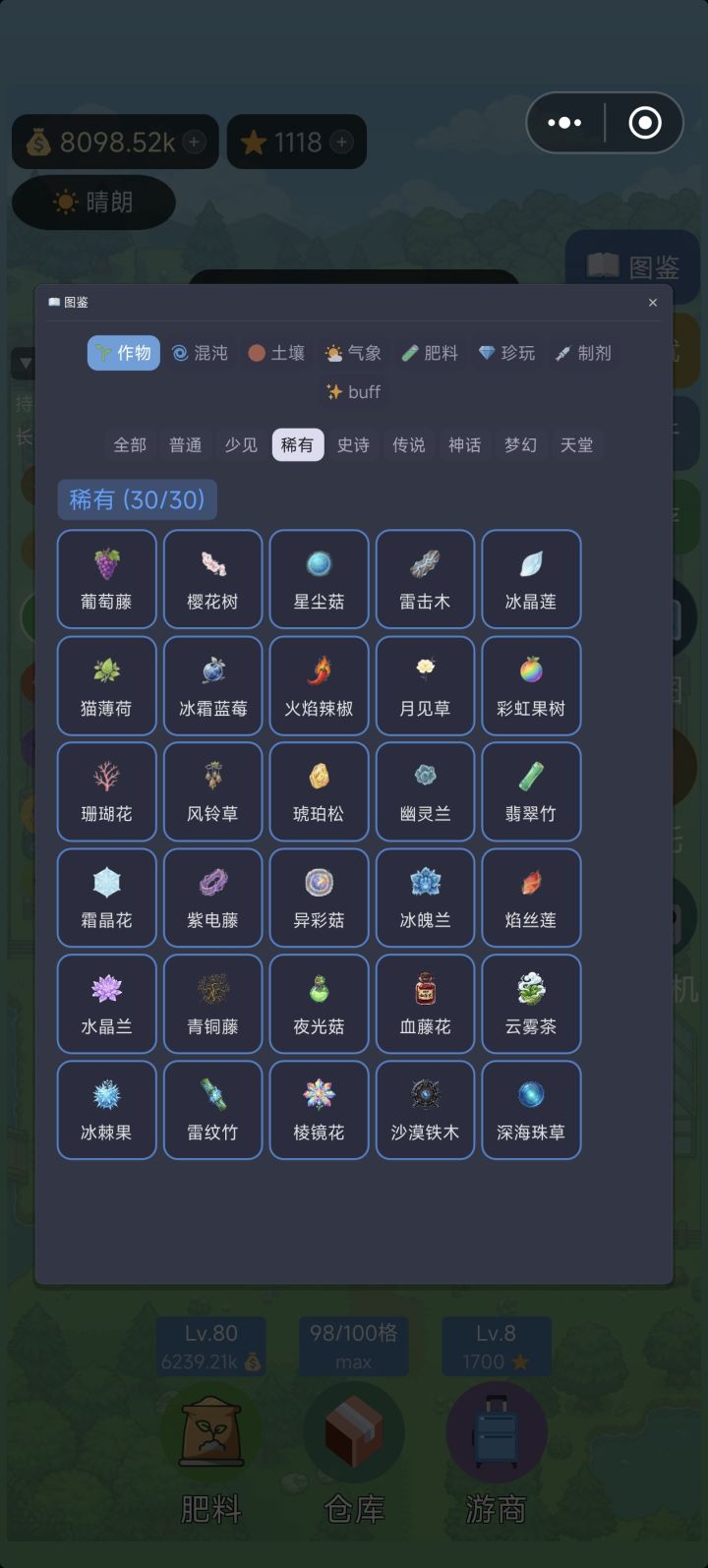
Task: Select the 史诗 rarity filter
Action: coord(353,444)
